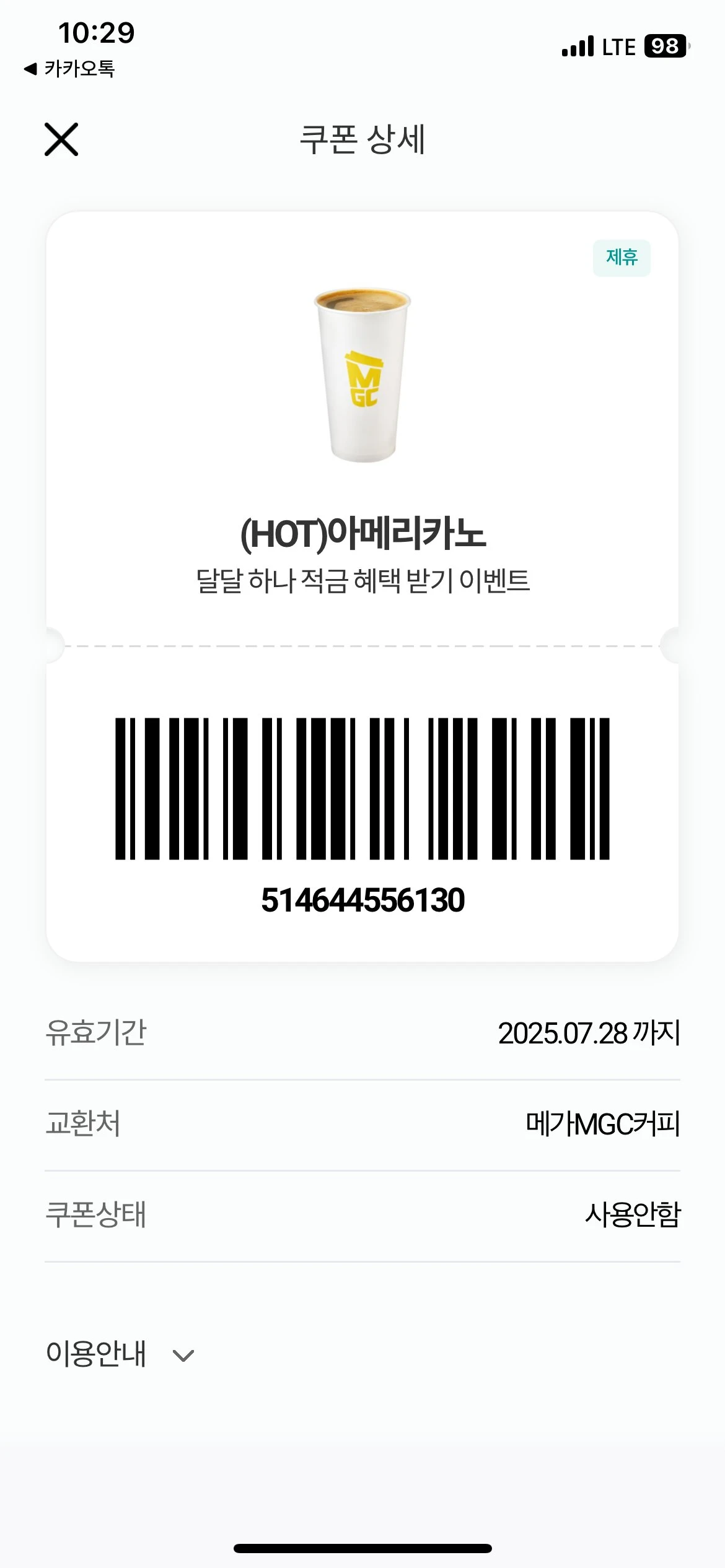Close the coupon detail screen
Viewport: 725px width, 1568px height.
click(61, 139)
